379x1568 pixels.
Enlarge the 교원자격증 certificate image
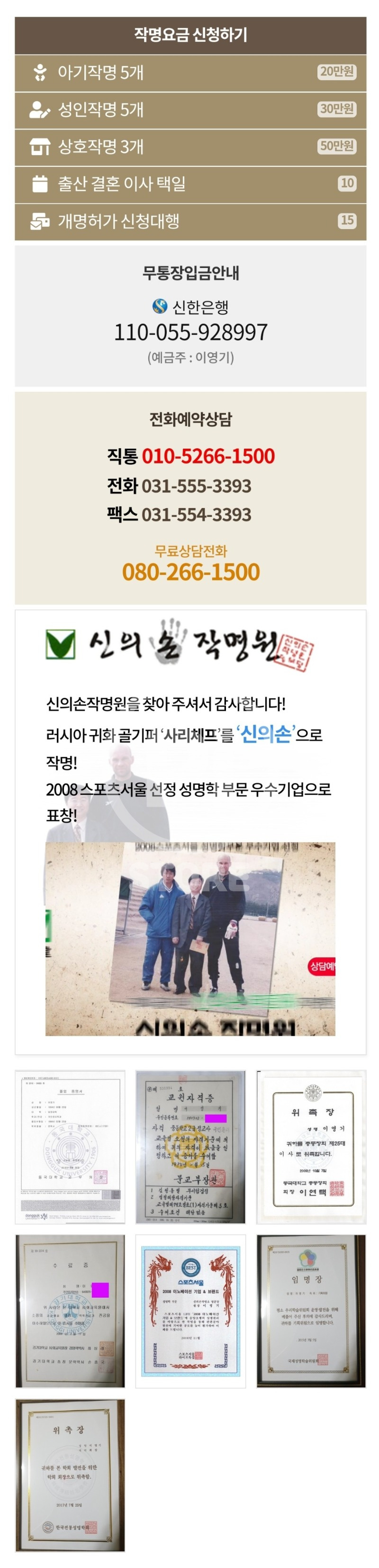tap(190, 1147)
